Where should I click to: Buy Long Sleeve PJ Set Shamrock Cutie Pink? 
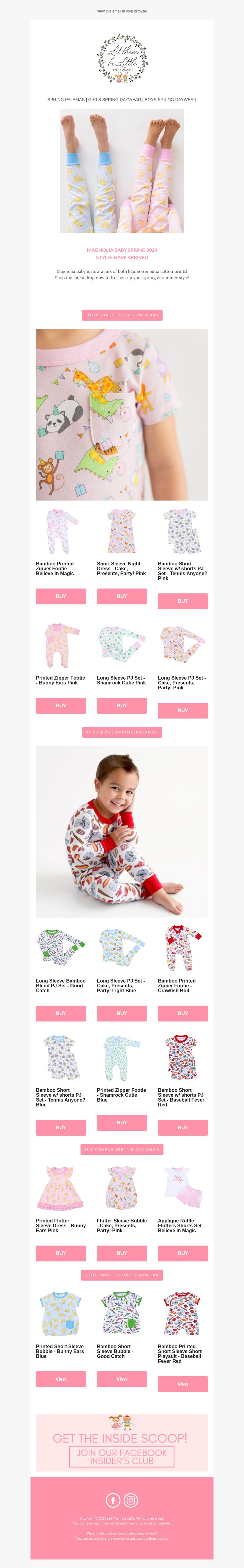[122, 705]
